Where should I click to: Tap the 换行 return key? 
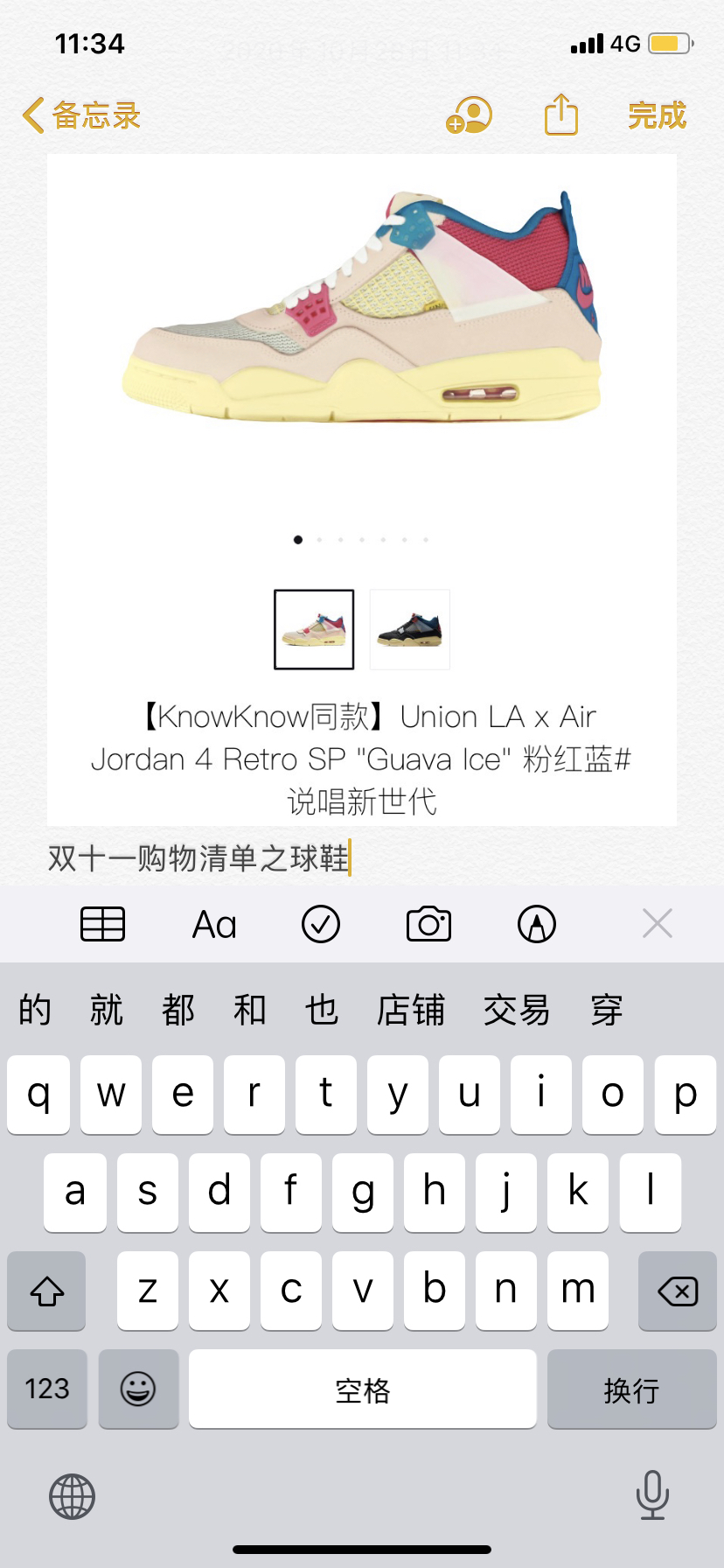tap(631, 1389)
